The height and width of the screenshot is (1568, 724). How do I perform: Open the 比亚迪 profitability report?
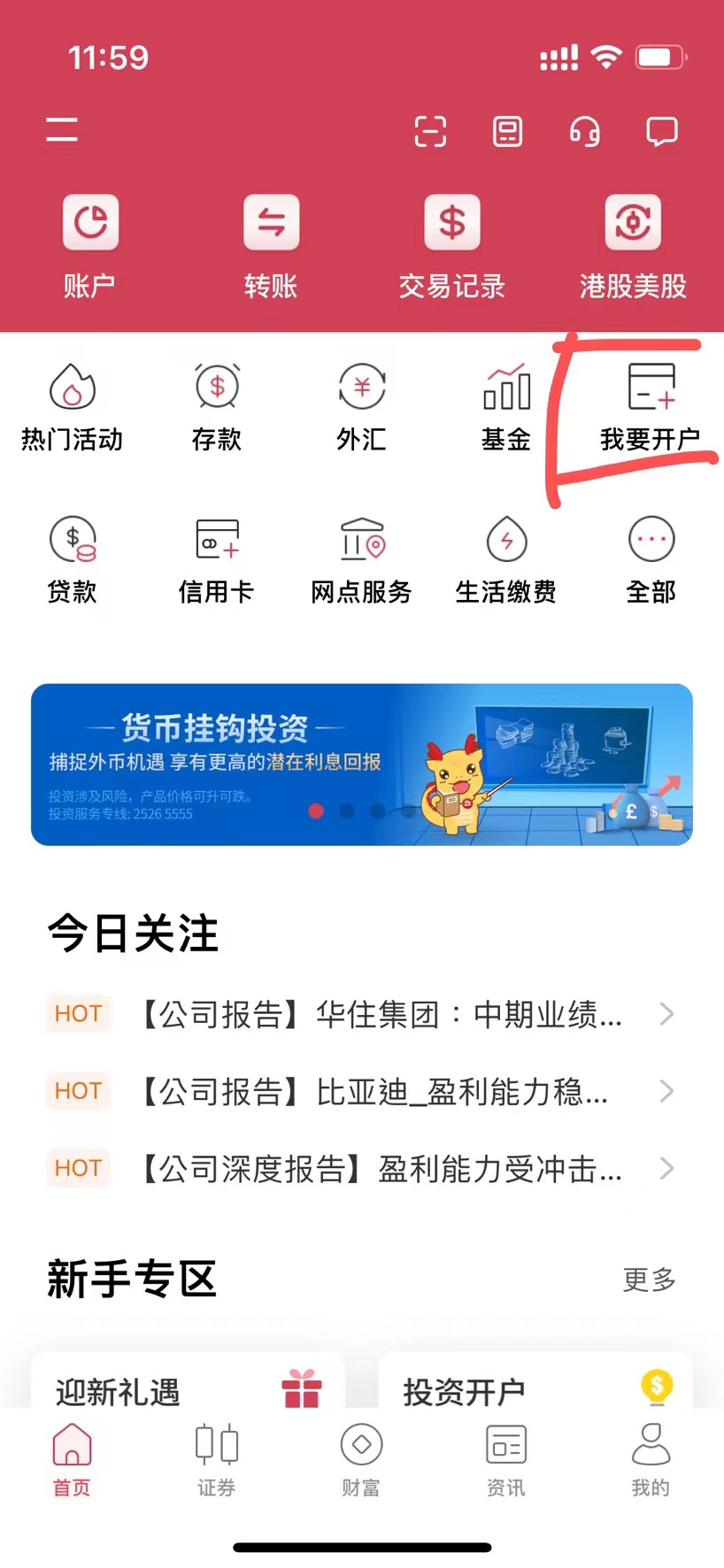(x=362, y=1091)
